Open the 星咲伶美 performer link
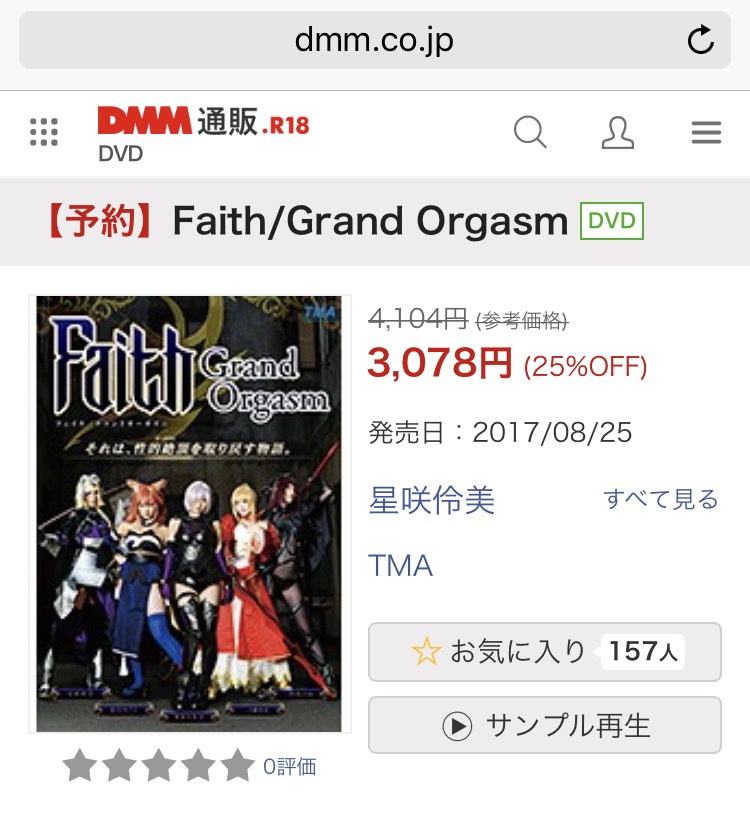750x835 pixels. [x=432, y=499]
